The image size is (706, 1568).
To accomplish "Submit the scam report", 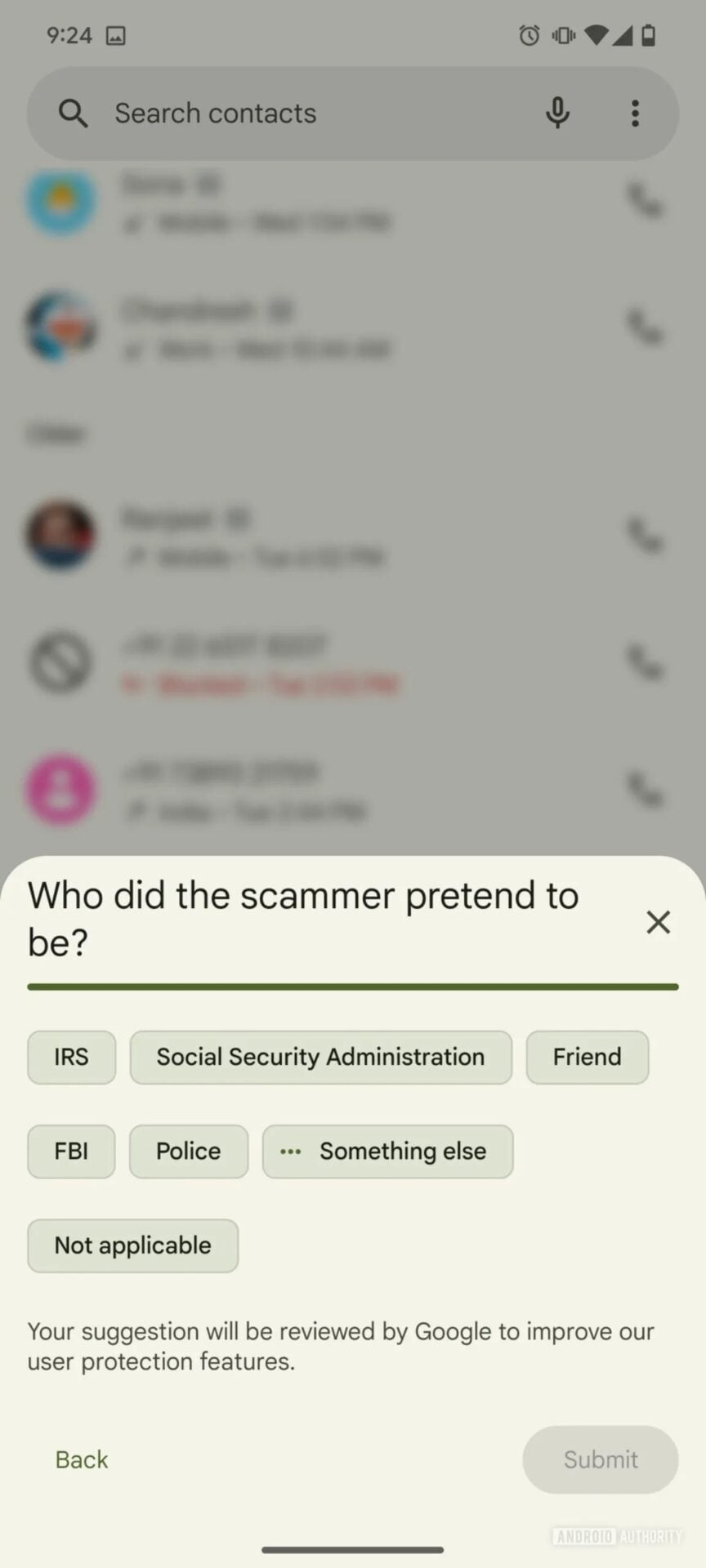I will [x=600, y=1459].
